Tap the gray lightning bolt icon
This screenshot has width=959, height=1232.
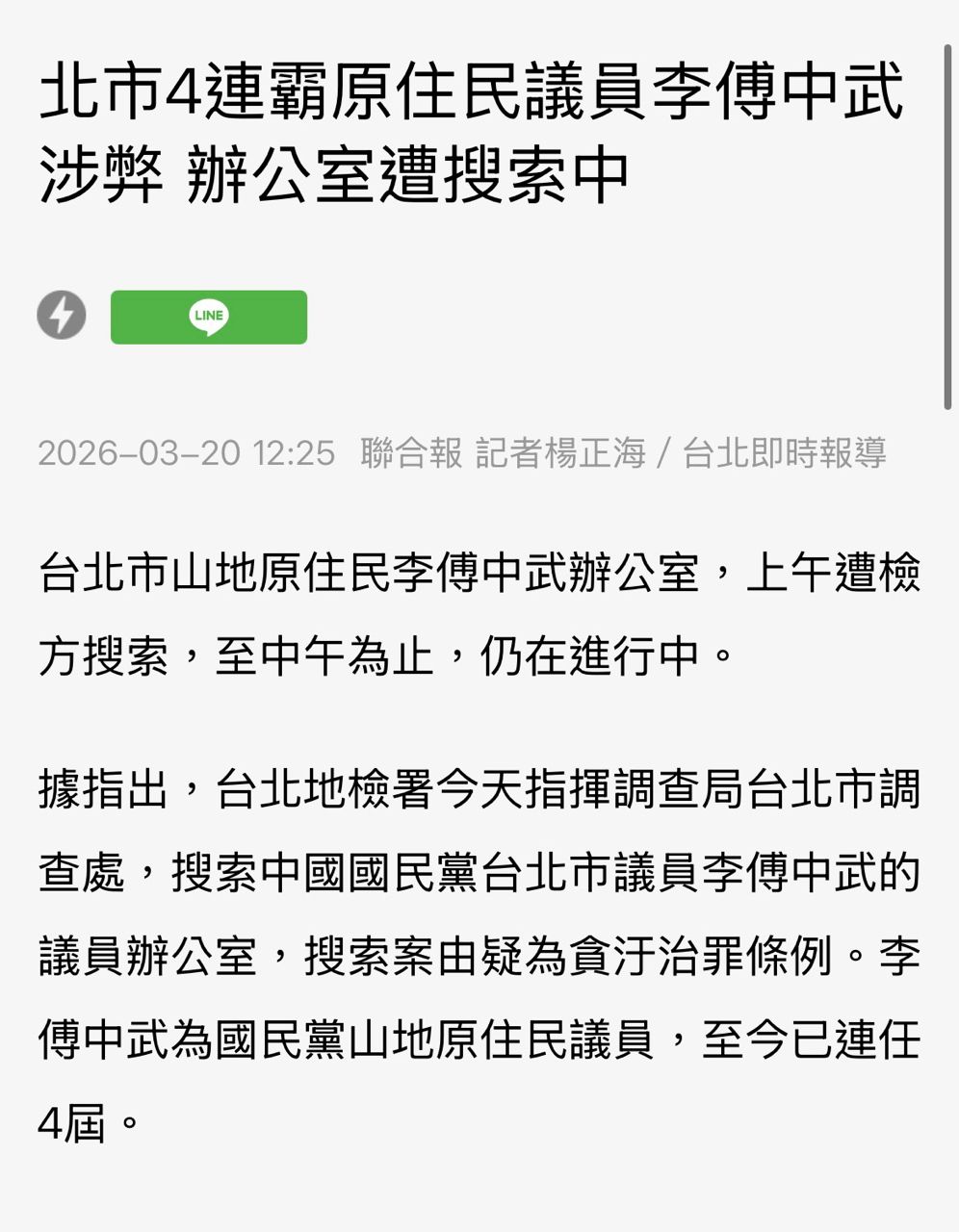[62, 315]
